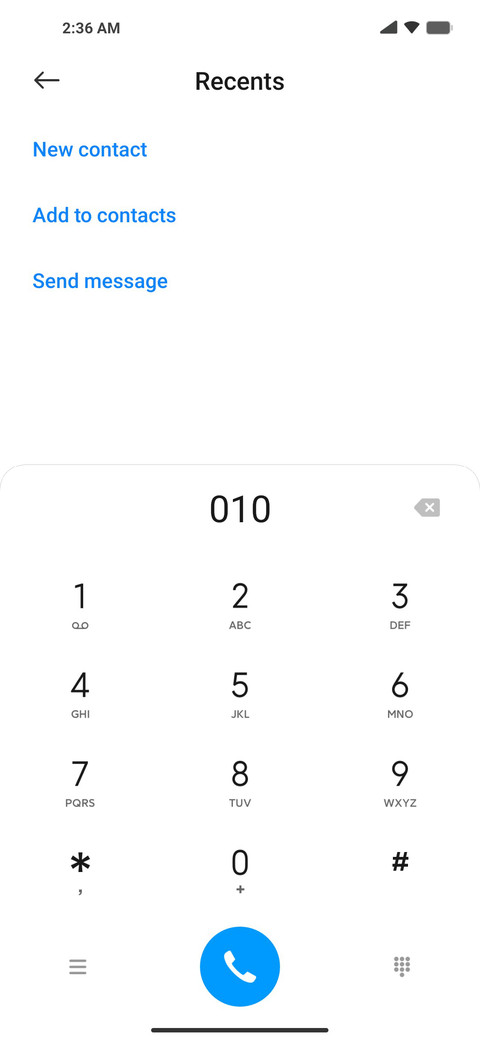
Task: Call the dialed number 010
Action: point(240,966)
